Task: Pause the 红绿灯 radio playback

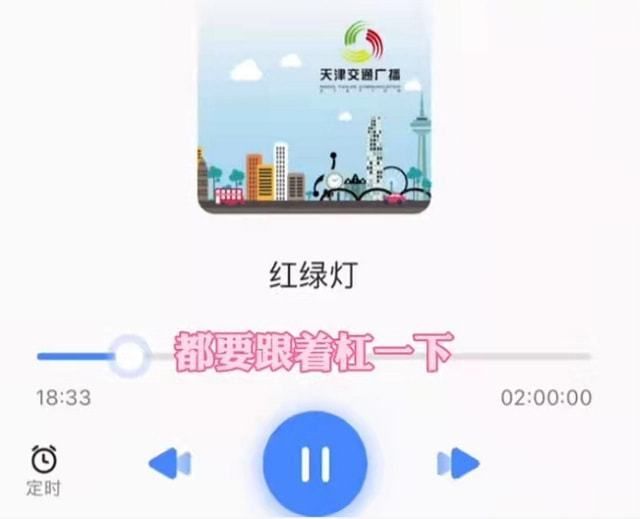Action: (x=315, y=464)
